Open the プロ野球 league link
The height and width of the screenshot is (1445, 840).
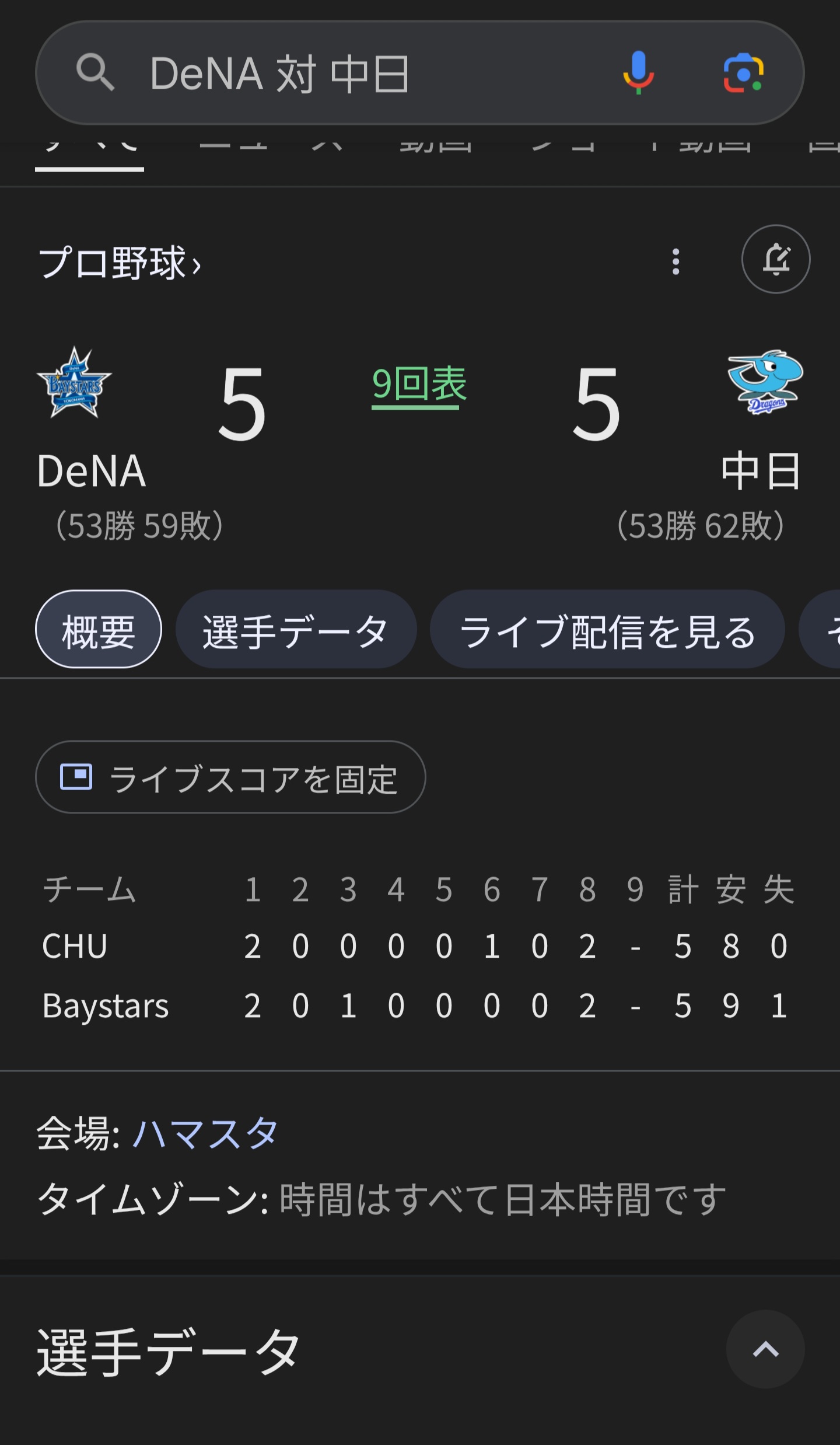click(x=120, y=263)
